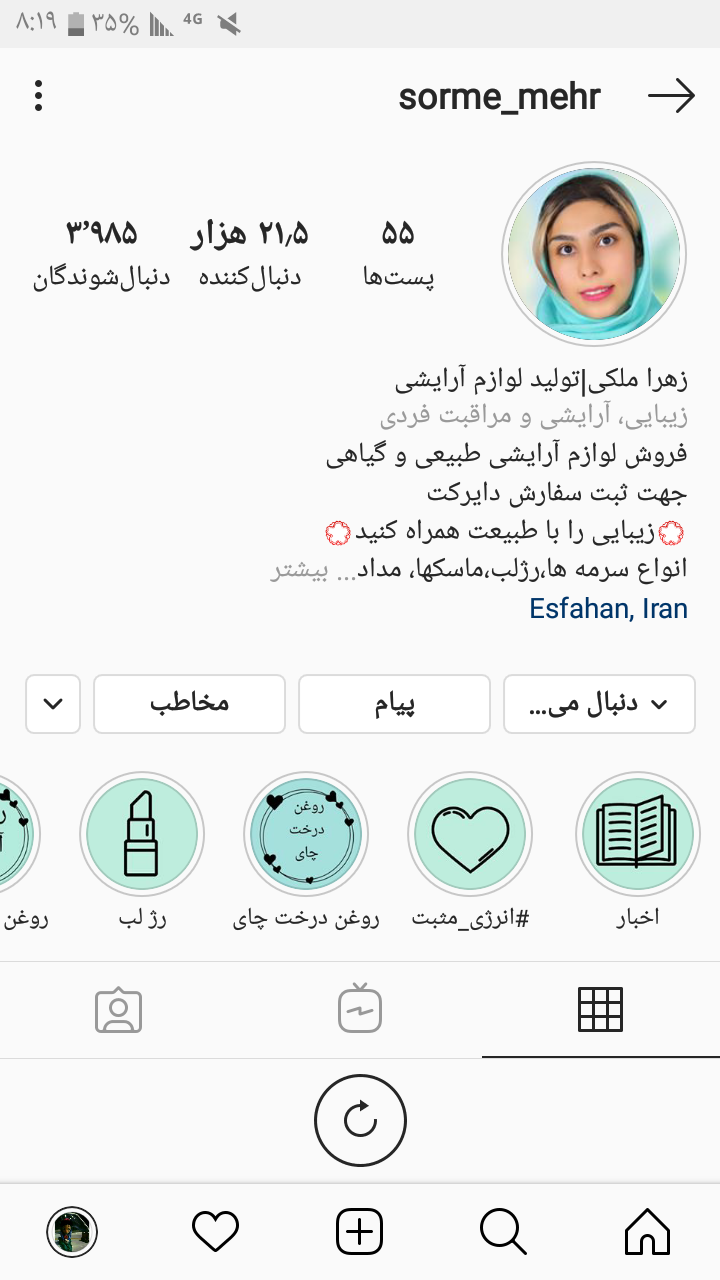The width and height of the screenshot is (720, 1280).
Task: Expand suggested accounts chevron button
Action: point(53,704)
